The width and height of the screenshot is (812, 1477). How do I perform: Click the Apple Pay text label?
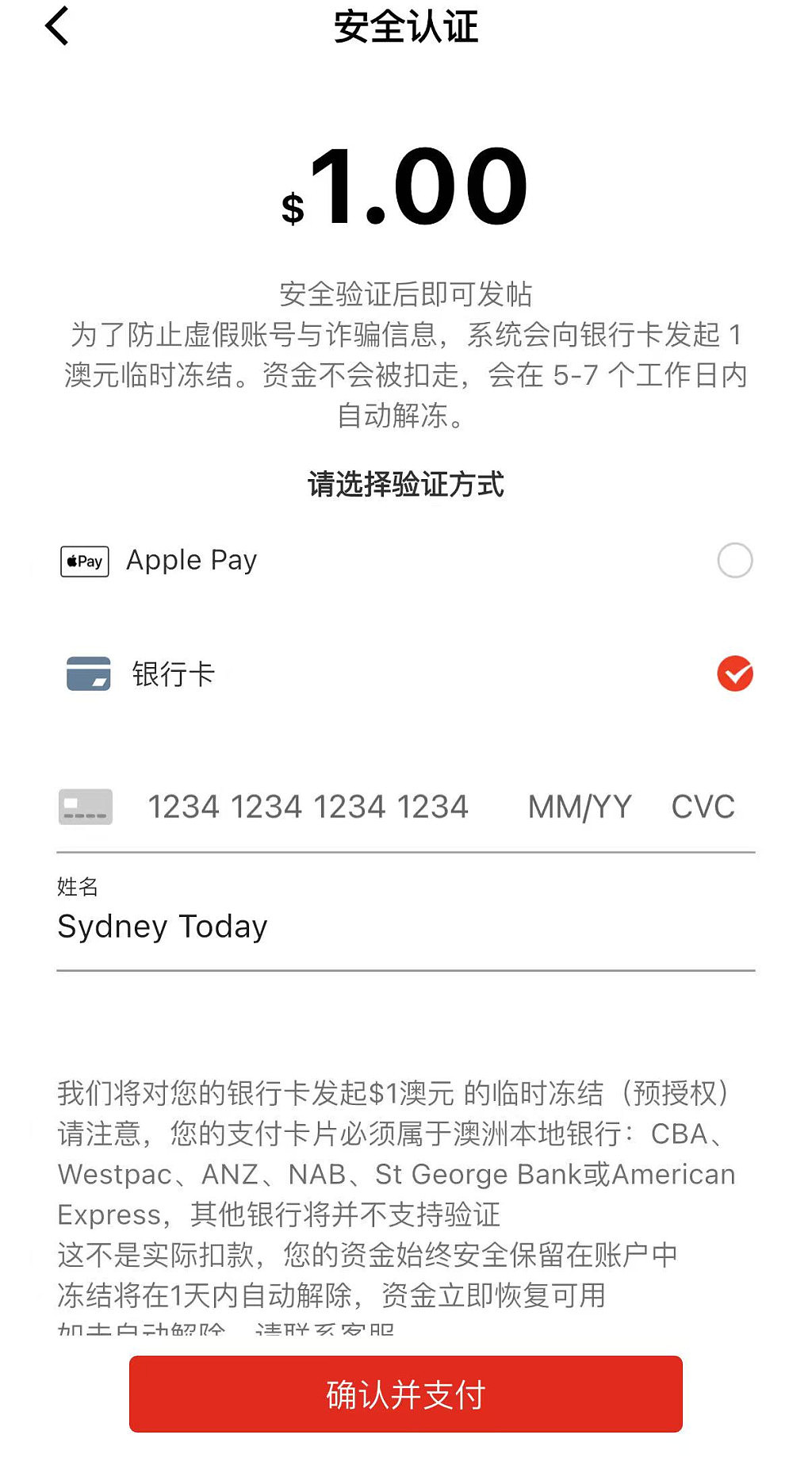coord(190,561)
